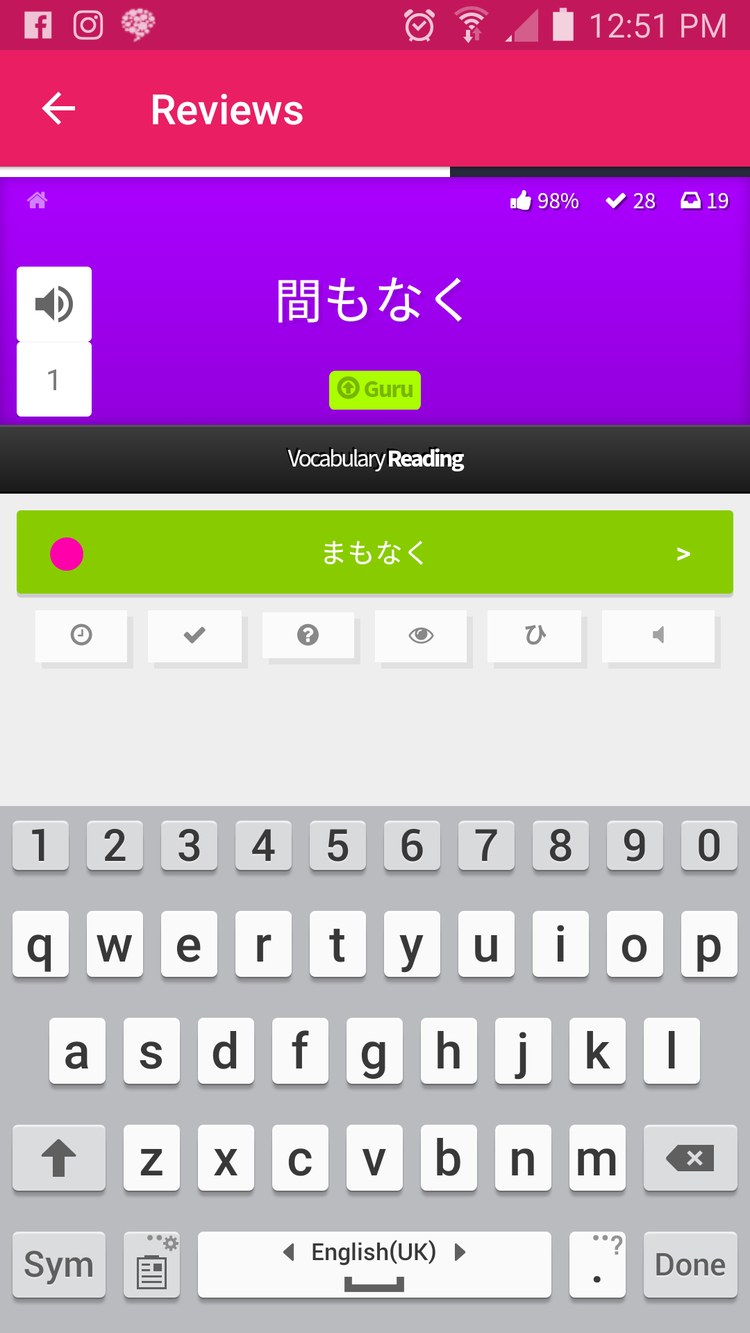Tap the ひ hiragana button
The width and height of the screenshot is (750, 1333).
(x=534, y=635)
